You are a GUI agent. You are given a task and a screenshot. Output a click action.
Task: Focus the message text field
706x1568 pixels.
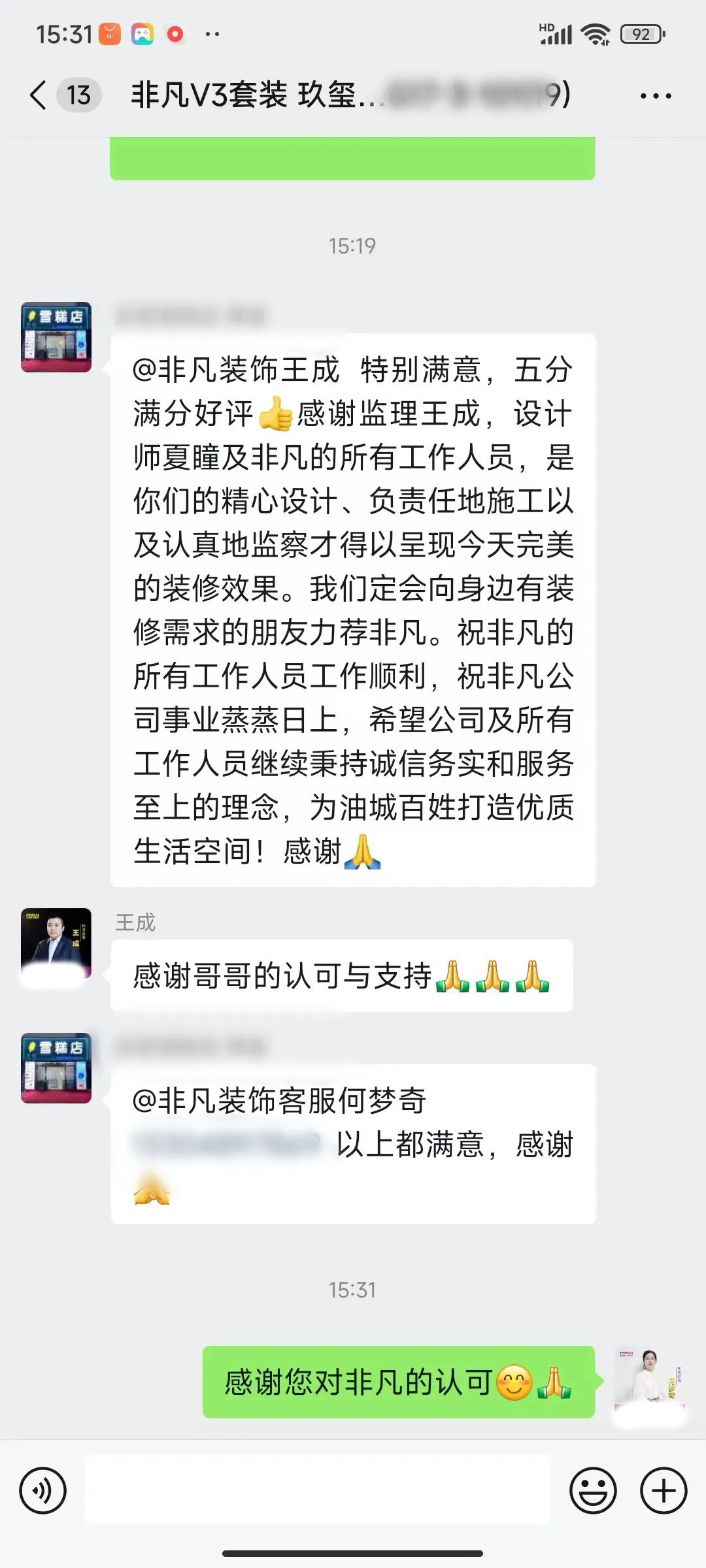tap(318, 1491)
